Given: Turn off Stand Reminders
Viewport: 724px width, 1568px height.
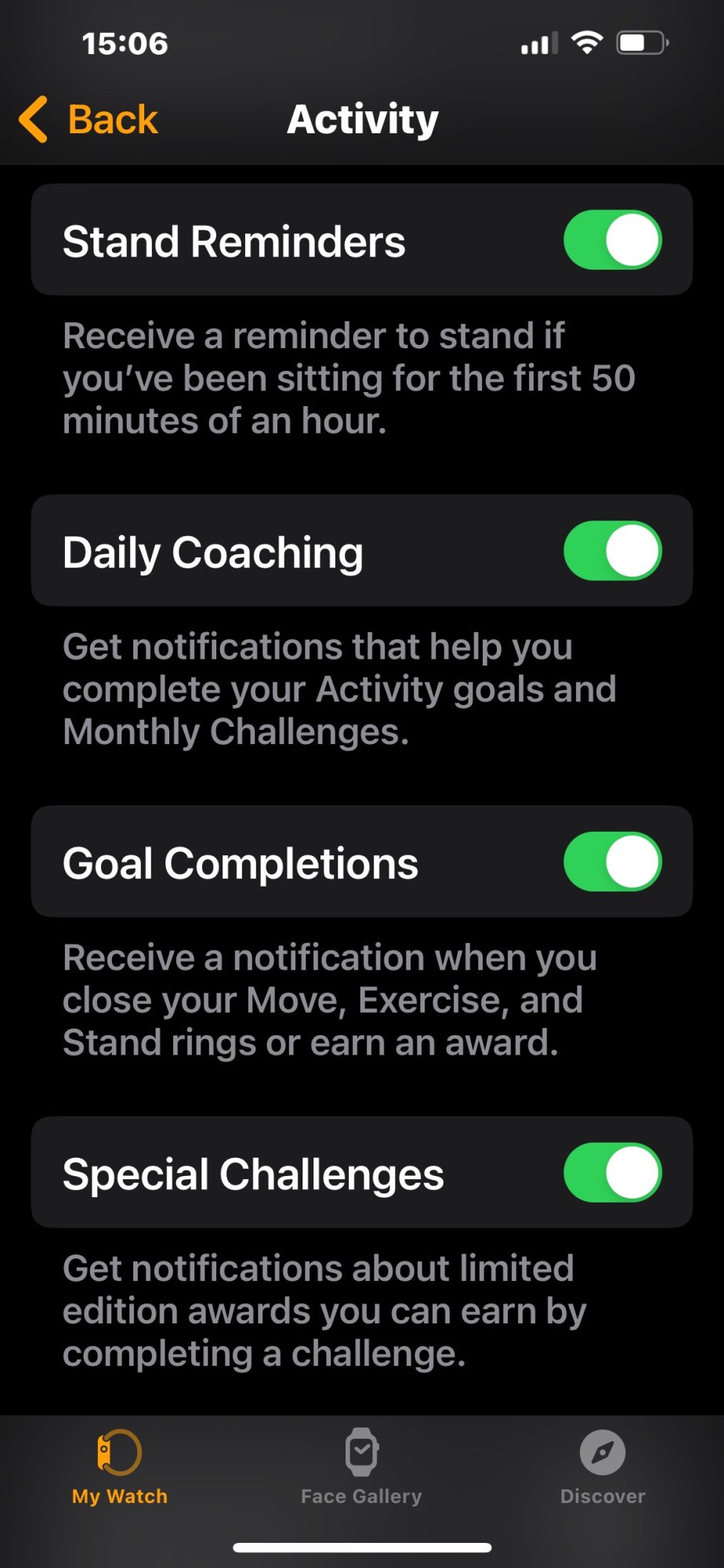Looking at the screenshot, I should [613, 240].
